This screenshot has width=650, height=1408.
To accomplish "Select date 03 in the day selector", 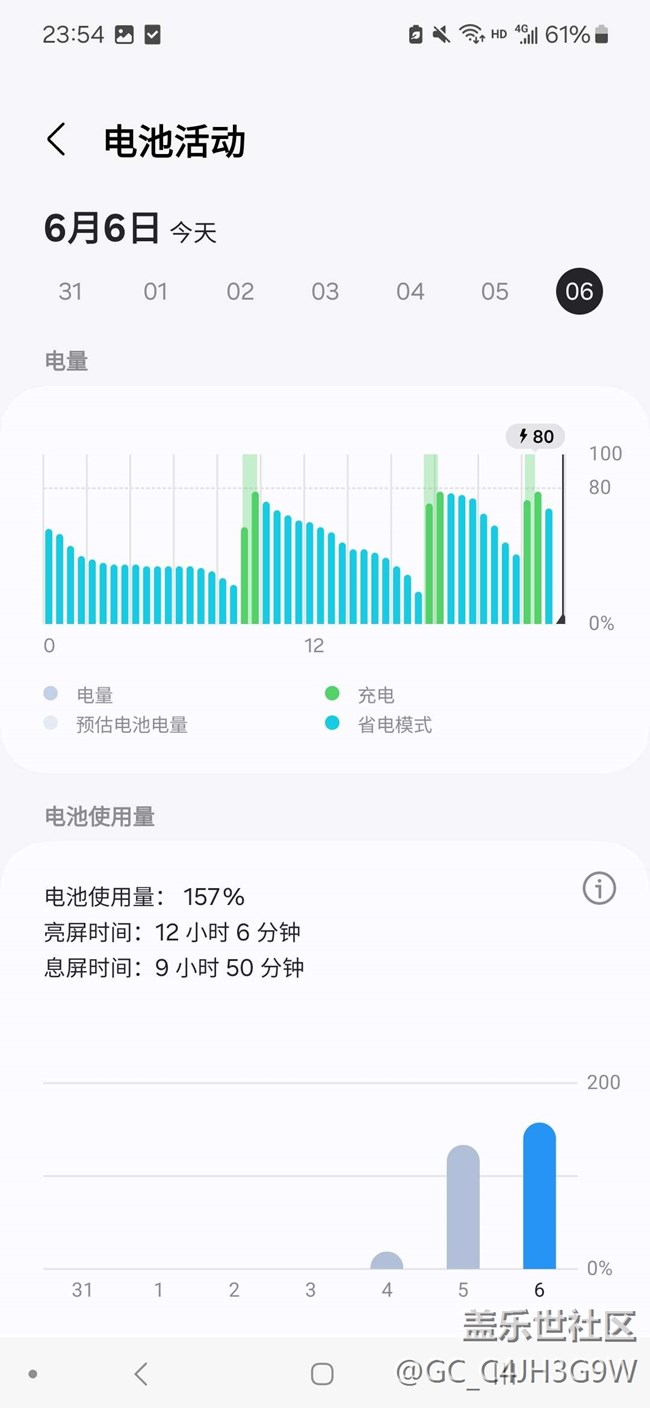I will pyautogui.click(x=325, y=291).
